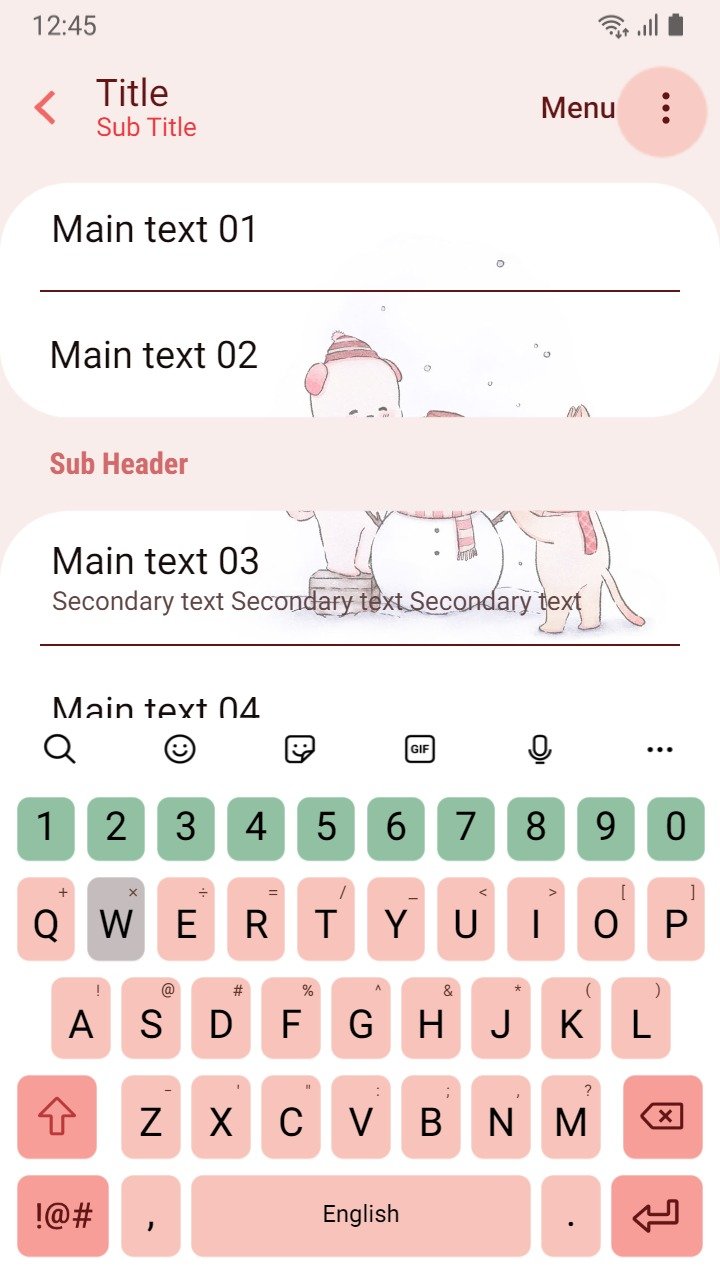Open the sticker panel on the keyboard

pyautogui.click(x=300, y=749)
